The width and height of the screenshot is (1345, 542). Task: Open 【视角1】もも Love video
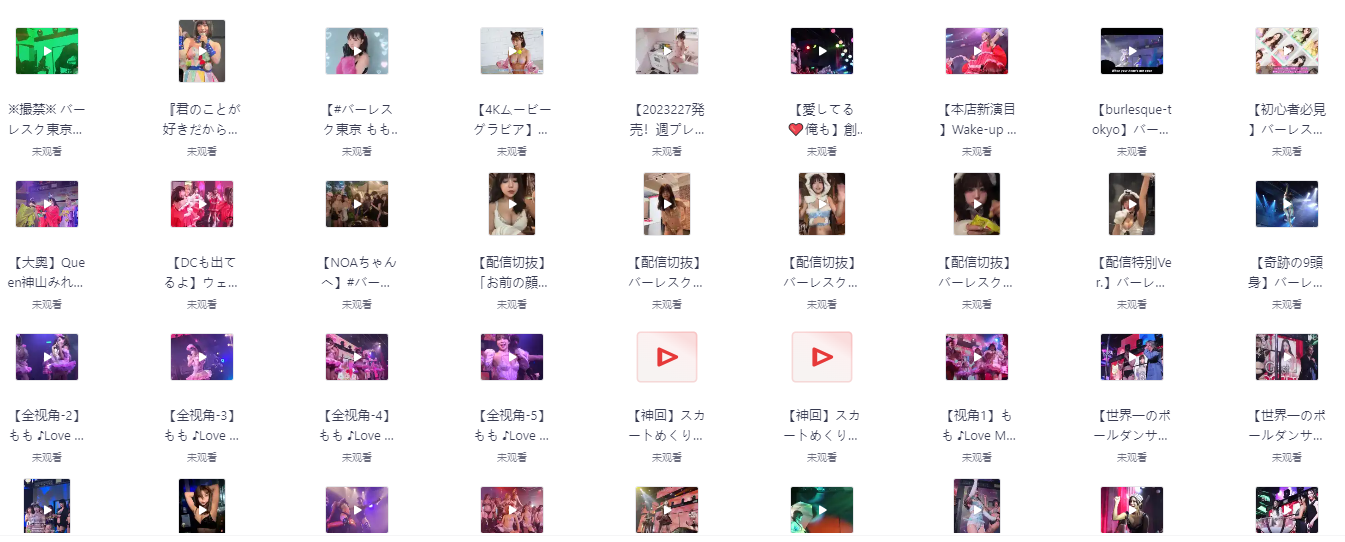tap(977, 357)
